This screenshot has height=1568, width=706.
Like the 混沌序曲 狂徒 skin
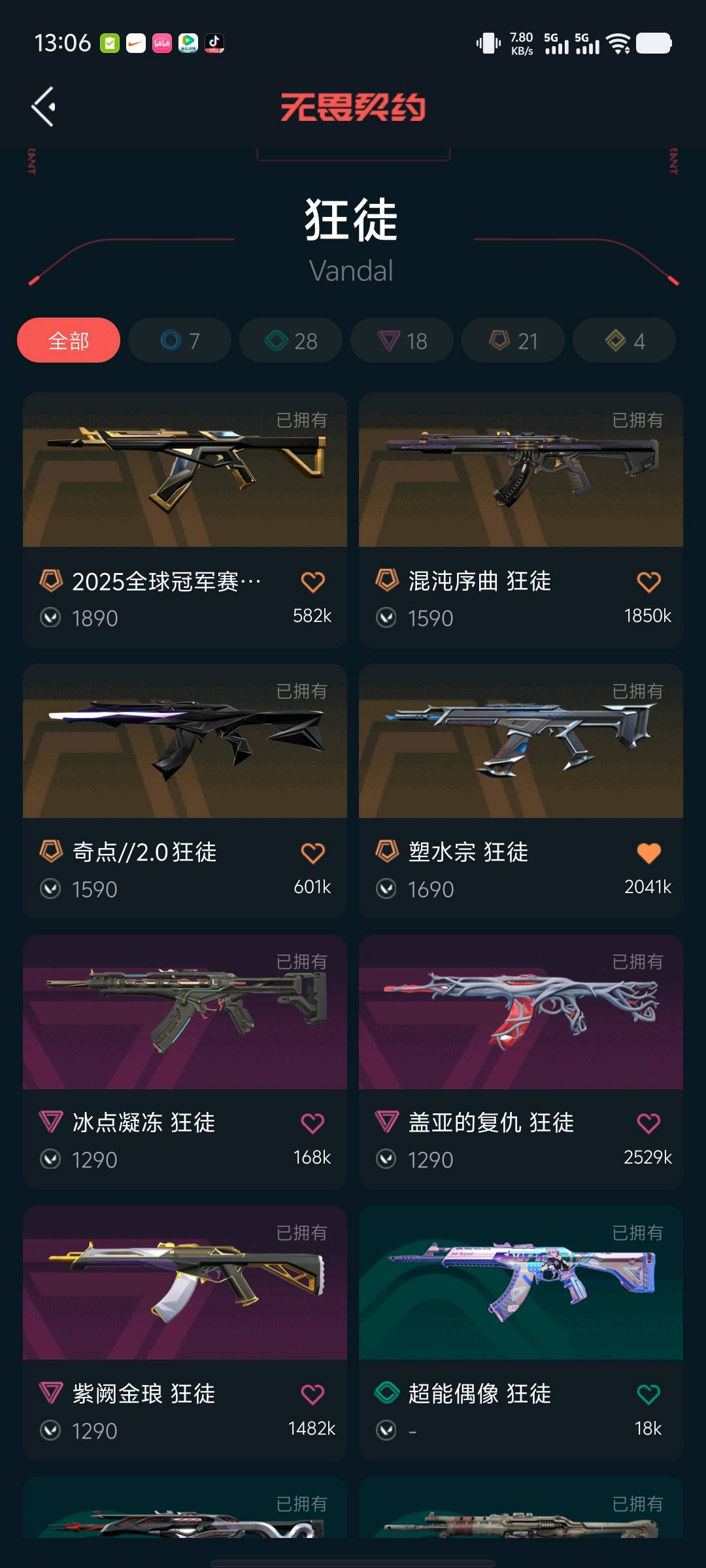(648, 582)
